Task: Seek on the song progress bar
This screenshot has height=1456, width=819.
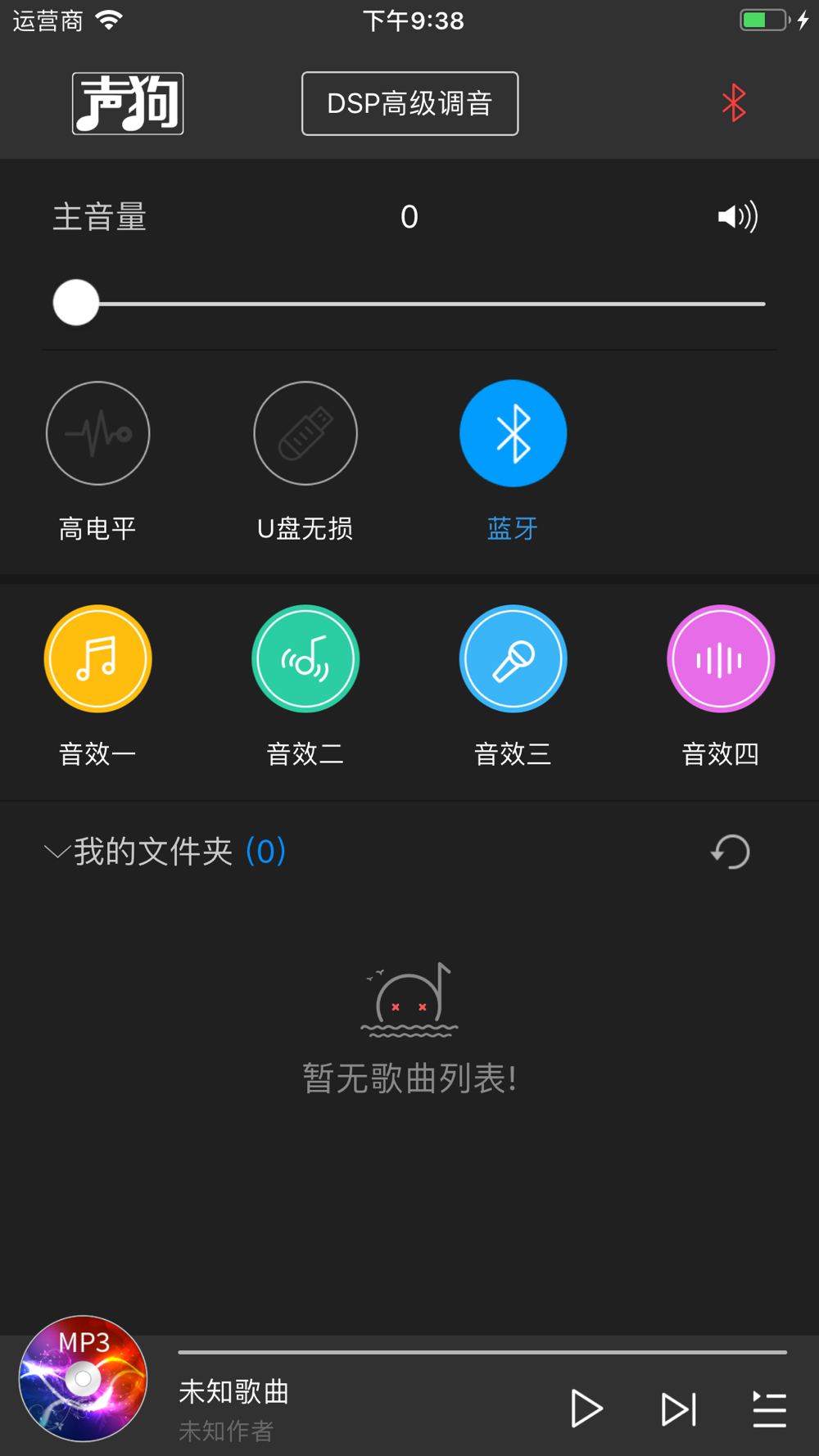Action: coord(482,1352)
